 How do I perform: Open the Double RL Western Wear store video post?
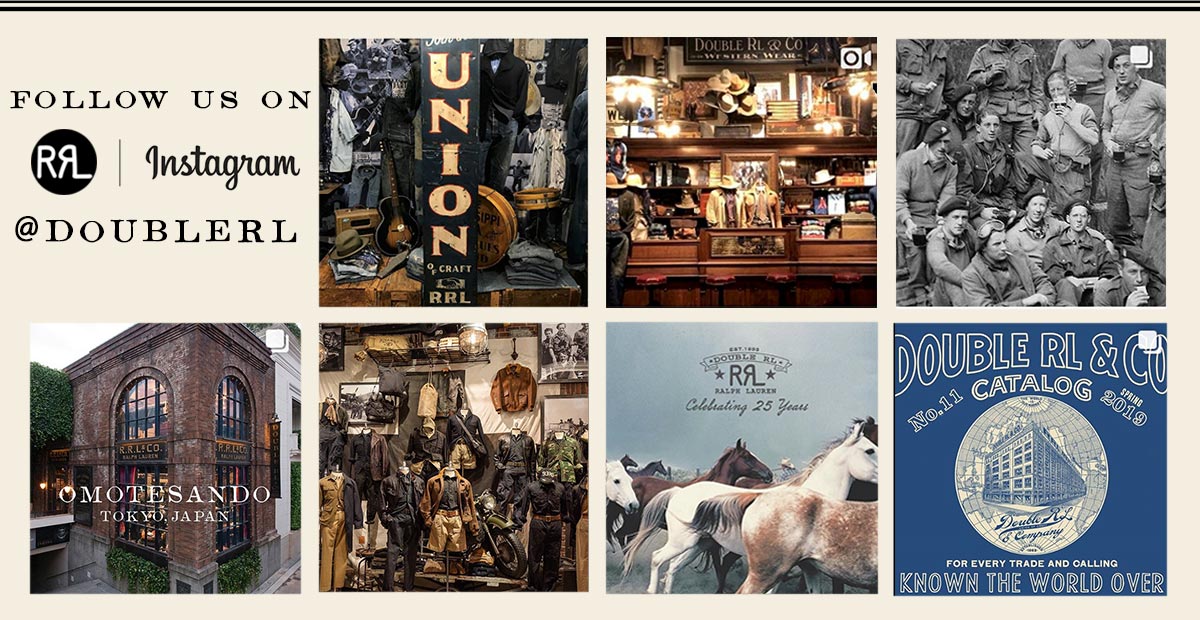coord(741,172)
